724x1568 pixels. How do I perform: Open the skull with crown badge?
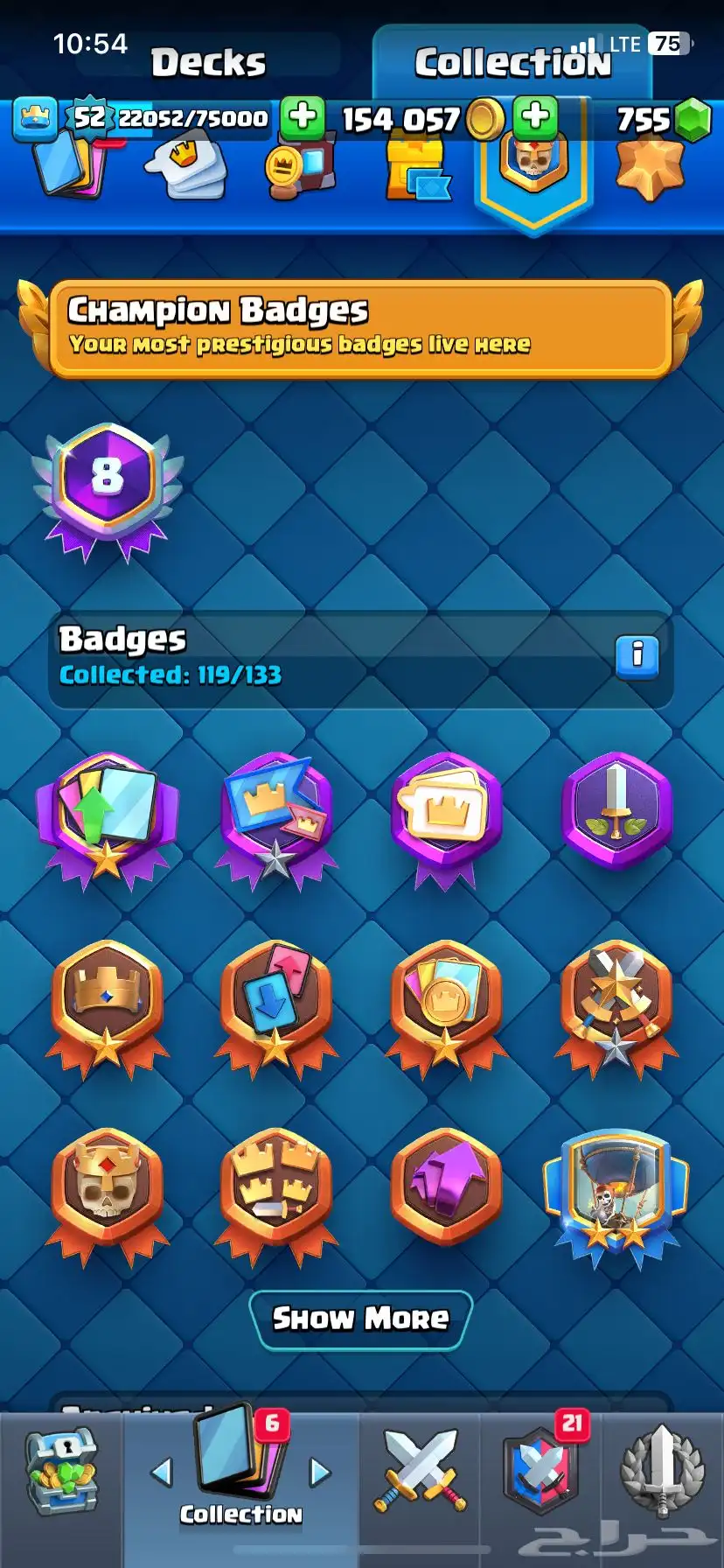pyautogui.click(x=107, y=1191)
